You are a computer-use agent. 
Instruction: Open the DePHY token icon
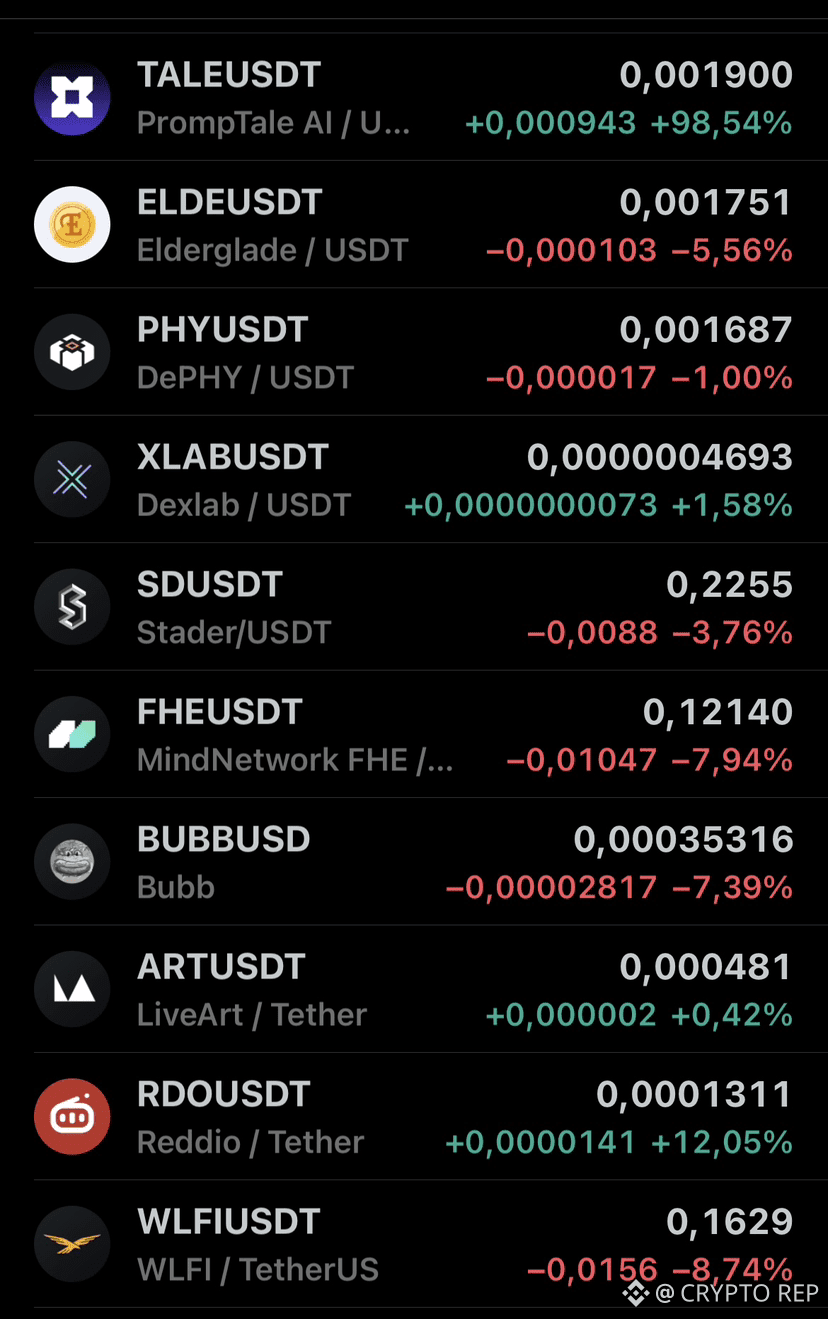(72, 352)
